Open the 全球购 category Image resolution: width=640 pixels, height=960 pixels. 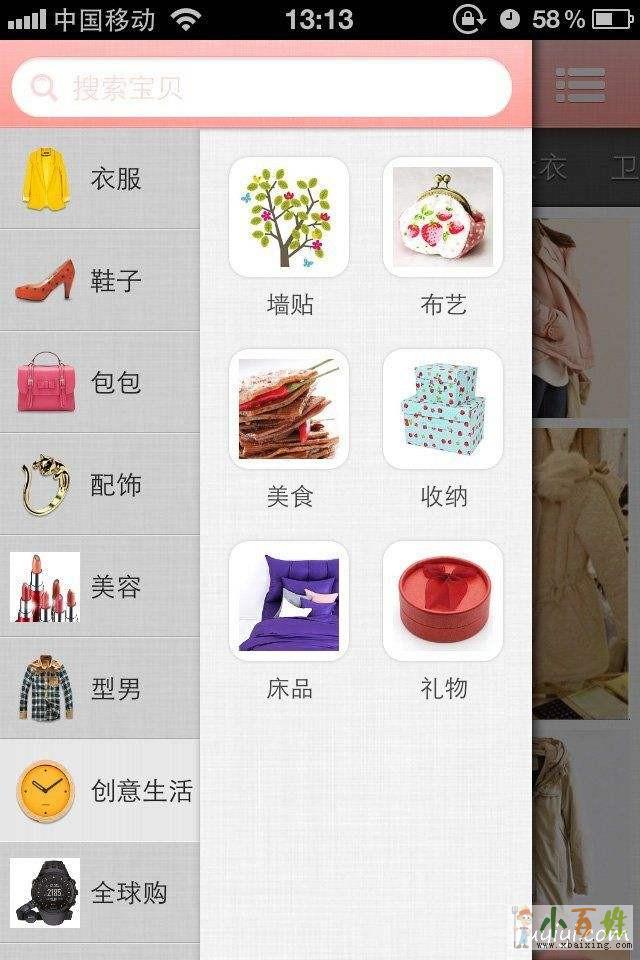pos(100,893)
